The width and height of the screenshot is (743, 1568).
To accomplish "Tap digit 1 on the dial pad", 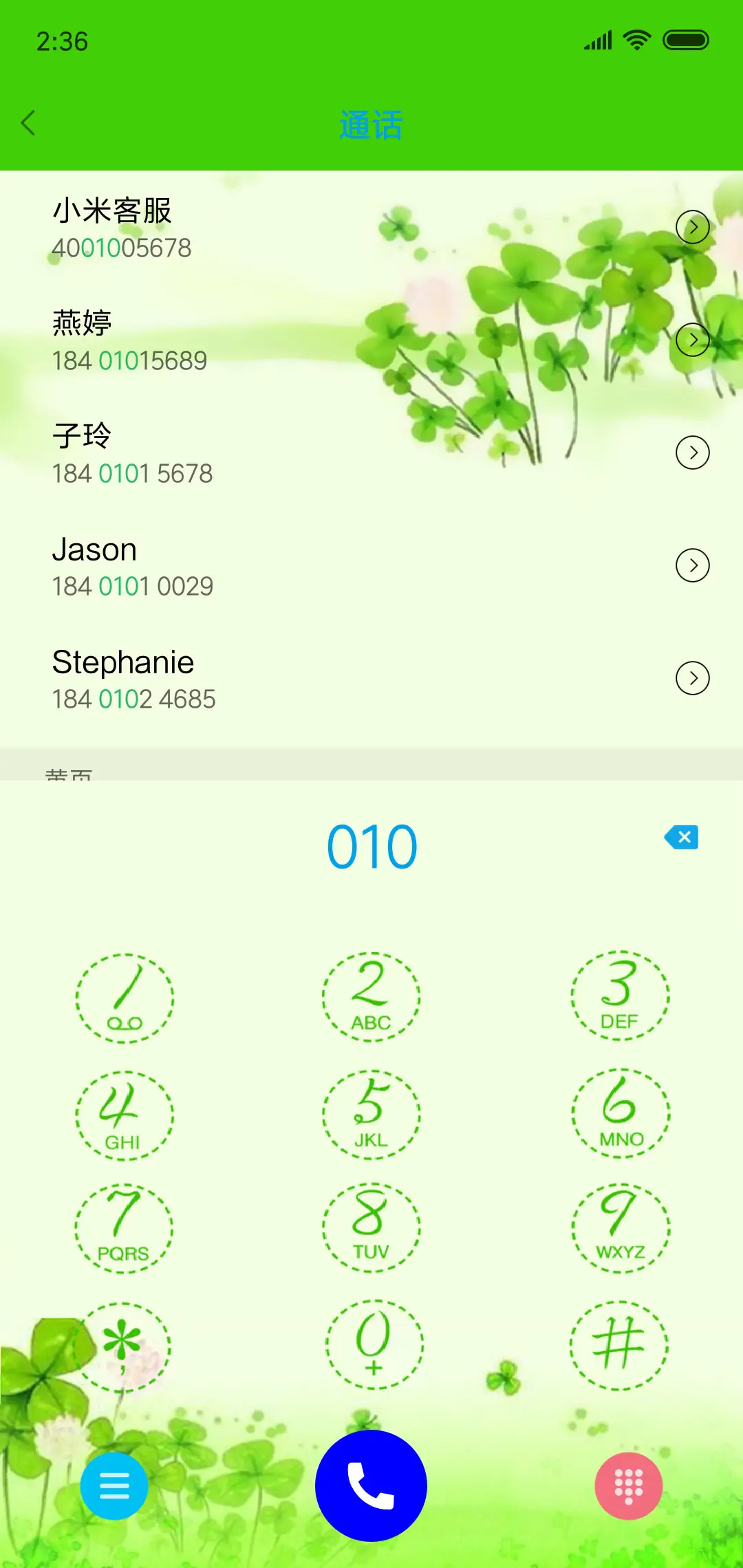I will coord(125,998).
